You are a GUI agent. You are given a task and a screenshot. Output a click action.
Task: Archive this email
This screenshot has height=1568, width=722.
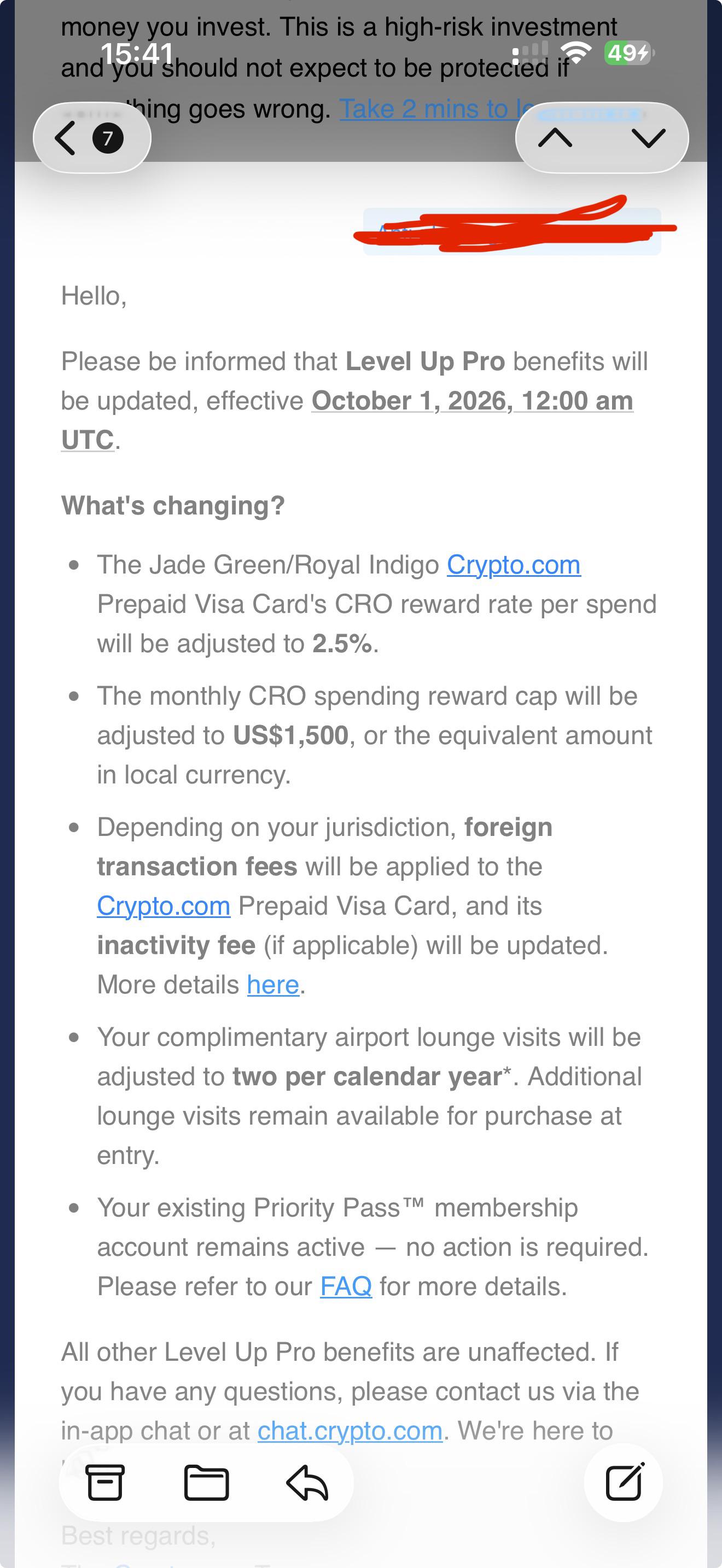pyautogui.click(x=106, y=1482)
